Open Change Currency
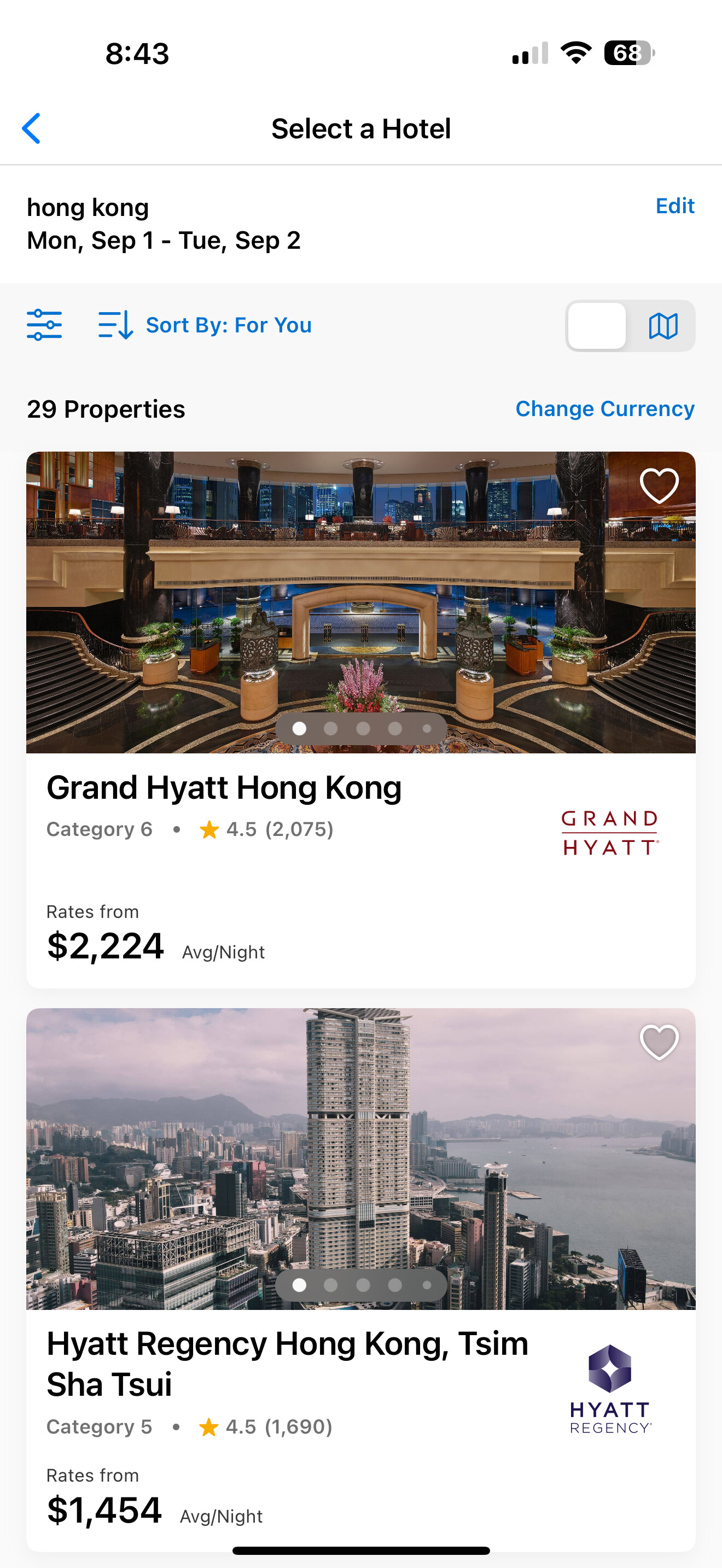Screen dimensions: 722x1568 604,408
